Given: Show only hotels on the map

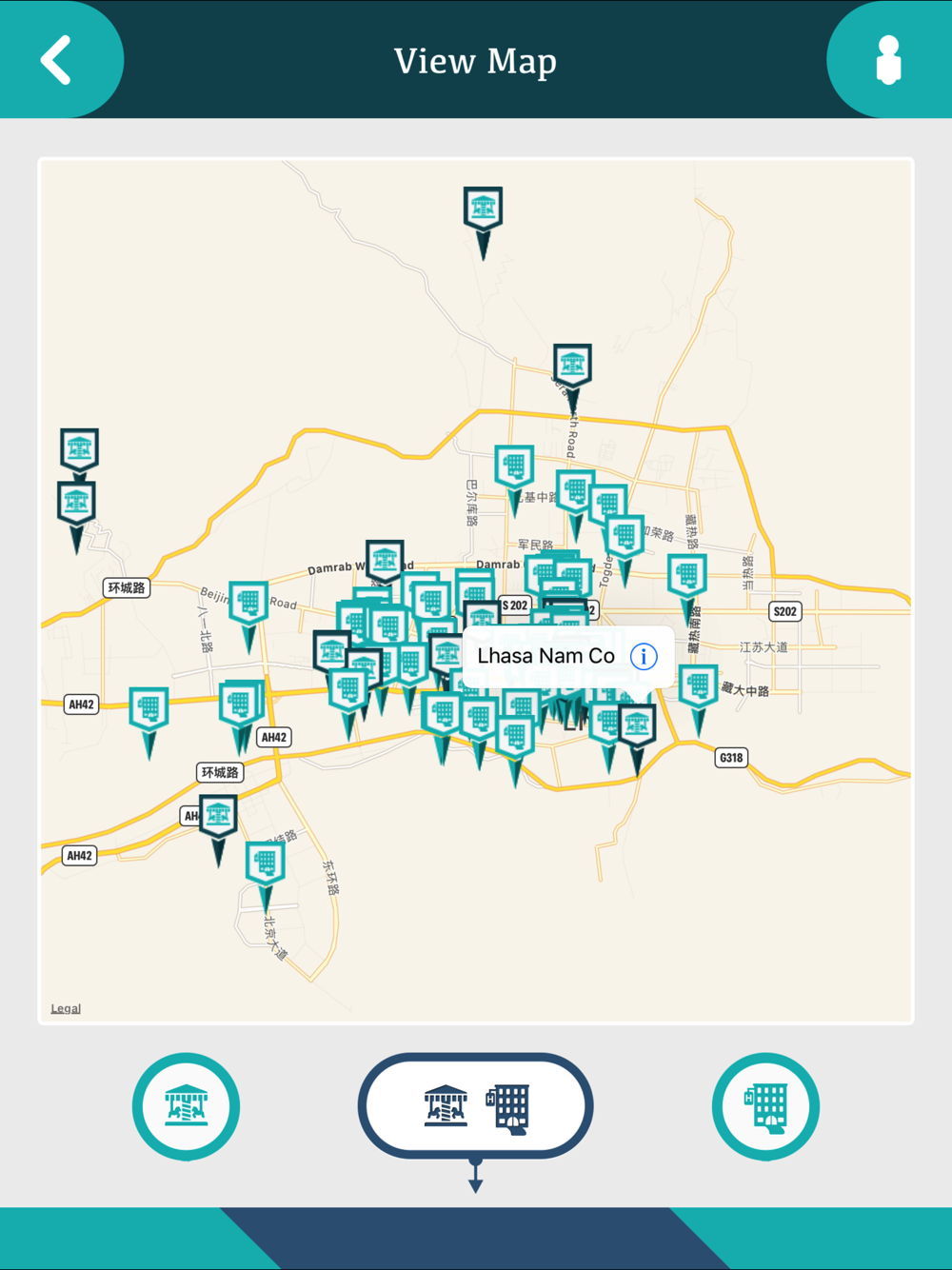Looking at the screenshot, I should [765, 1106].
